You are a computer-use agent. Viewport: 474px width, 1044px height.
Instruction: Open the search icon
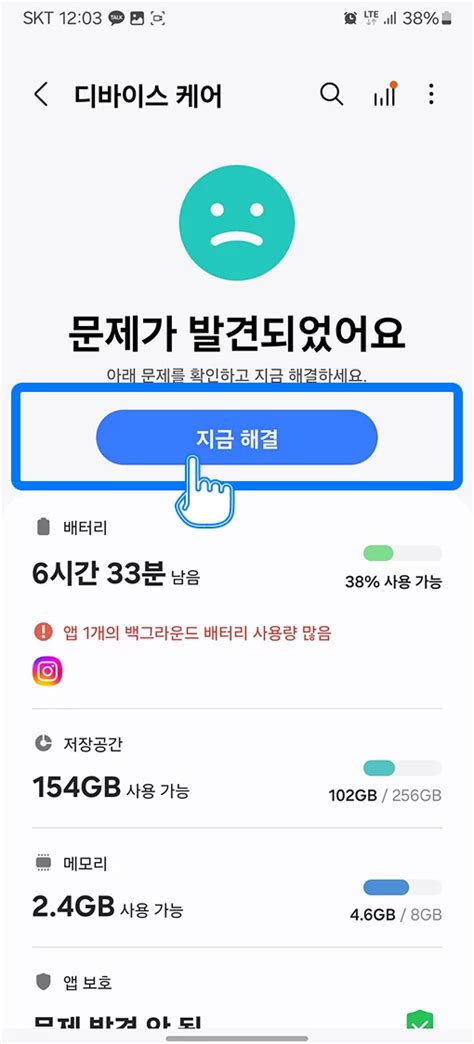tap(331, 95)
